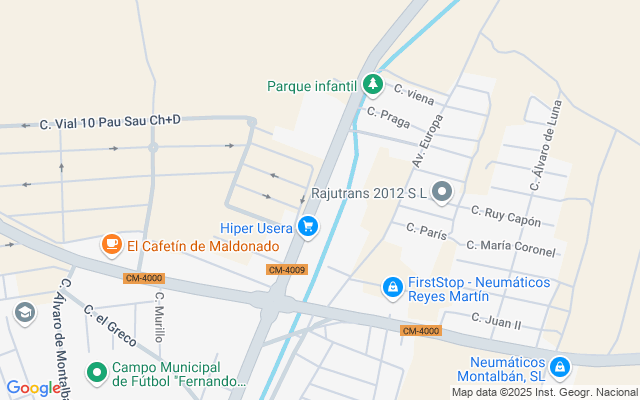Screen dimensions: 640x400
Task: Open El Cafetín de Maldonado café marker
Action: click(x=111, y=245)
